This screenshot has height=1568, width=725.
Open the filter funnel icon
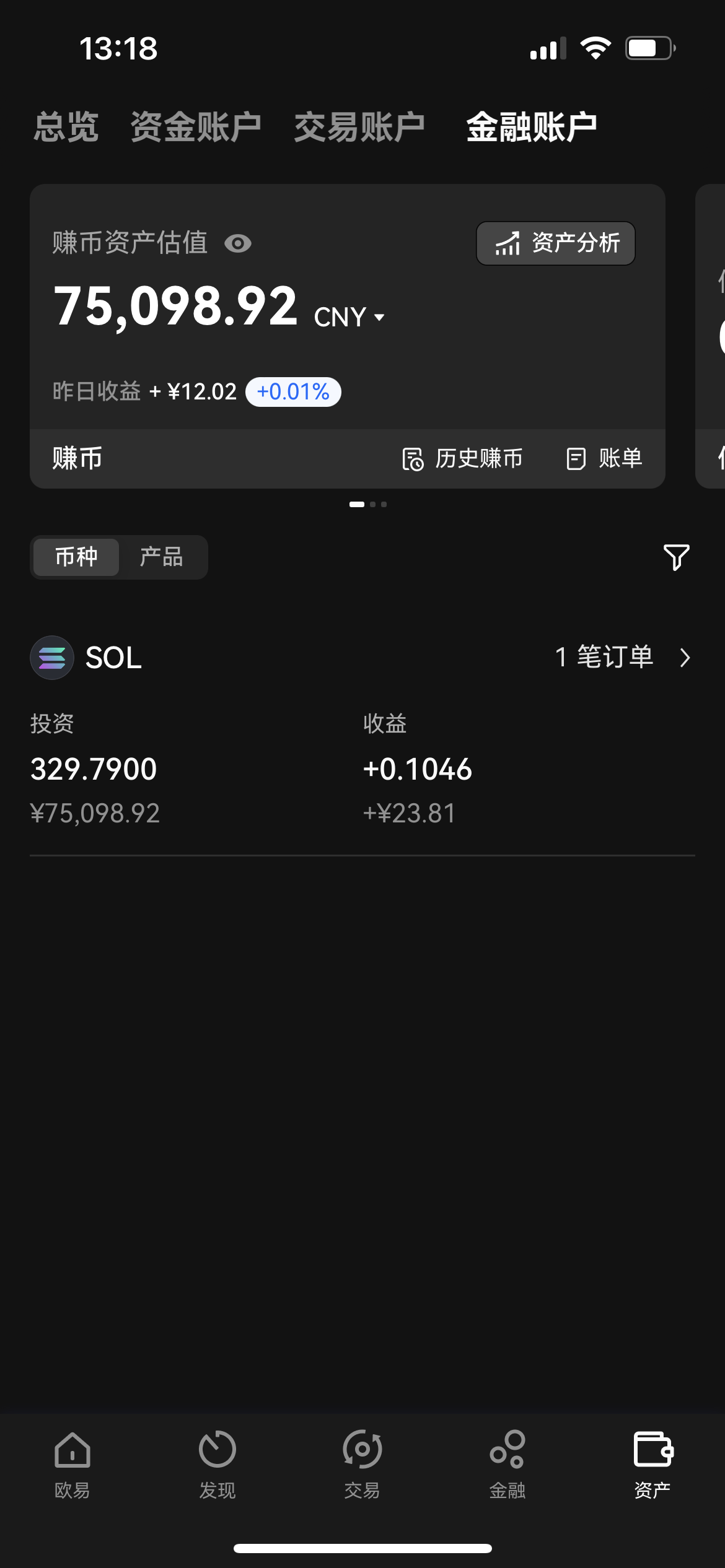[x=676, y=557]
